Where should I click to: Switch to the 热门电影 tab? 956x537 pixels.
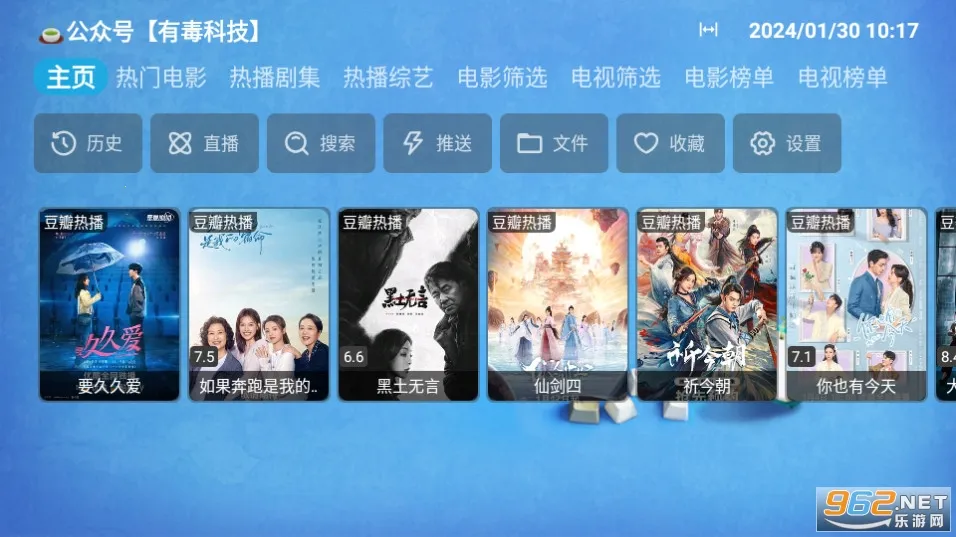160,77
